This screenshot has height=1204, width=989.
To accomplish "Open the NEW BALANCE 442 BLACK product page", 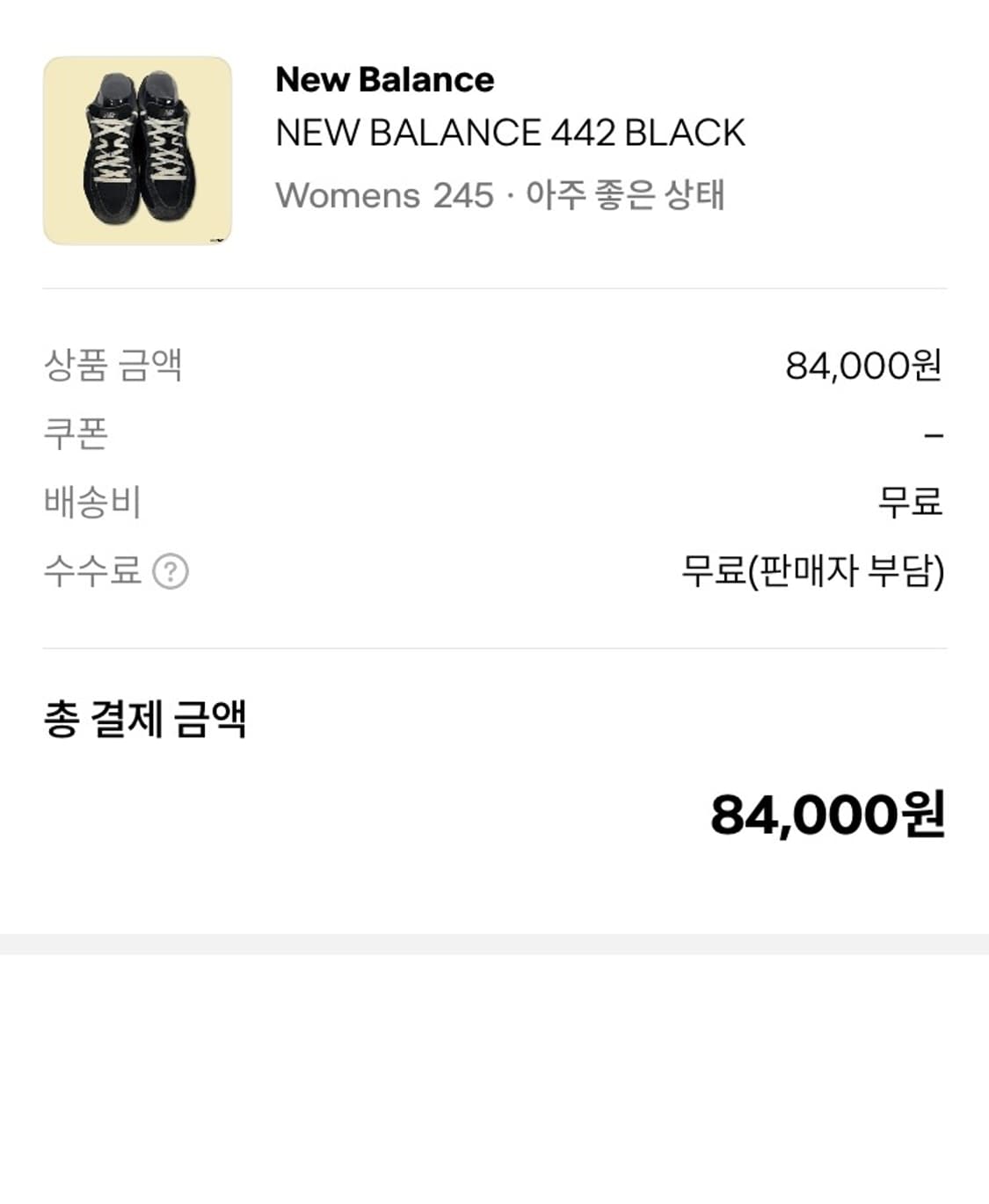I will tap(510, 134).
